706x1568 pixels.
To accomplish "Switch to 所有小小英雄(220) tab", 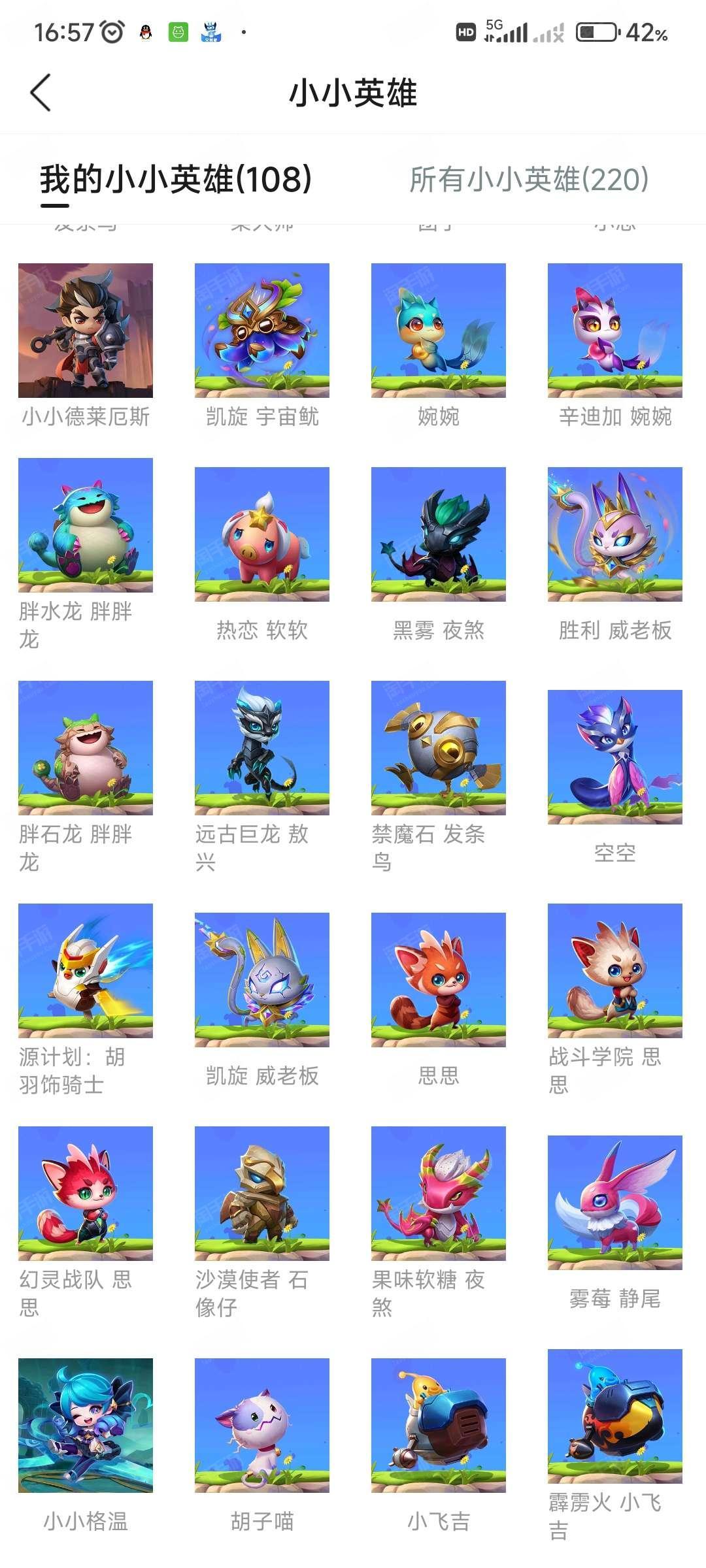I will tap(529, 180).
